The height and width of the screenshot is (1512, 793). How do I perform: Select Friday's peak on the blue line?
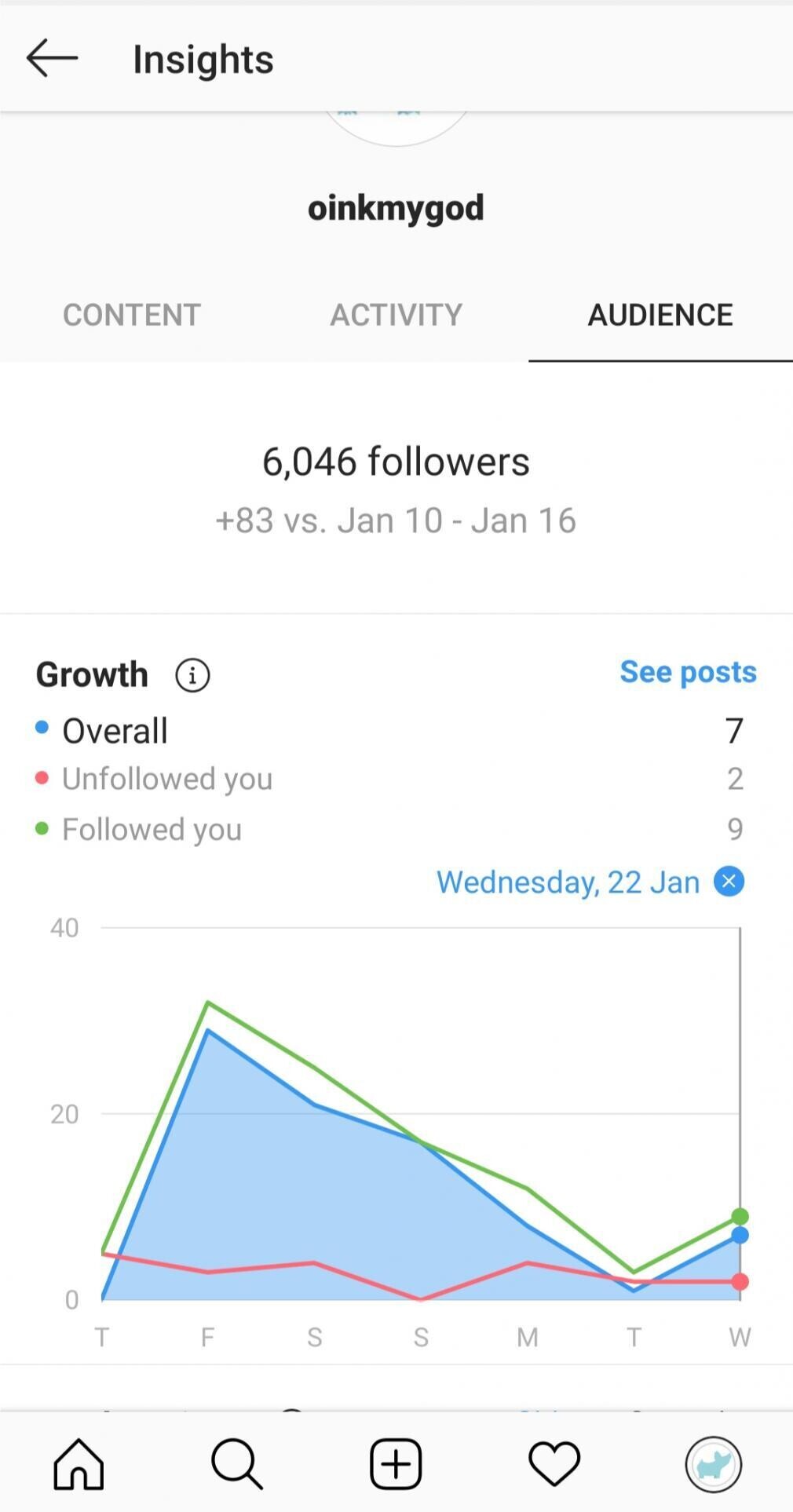coord(207,1030)
